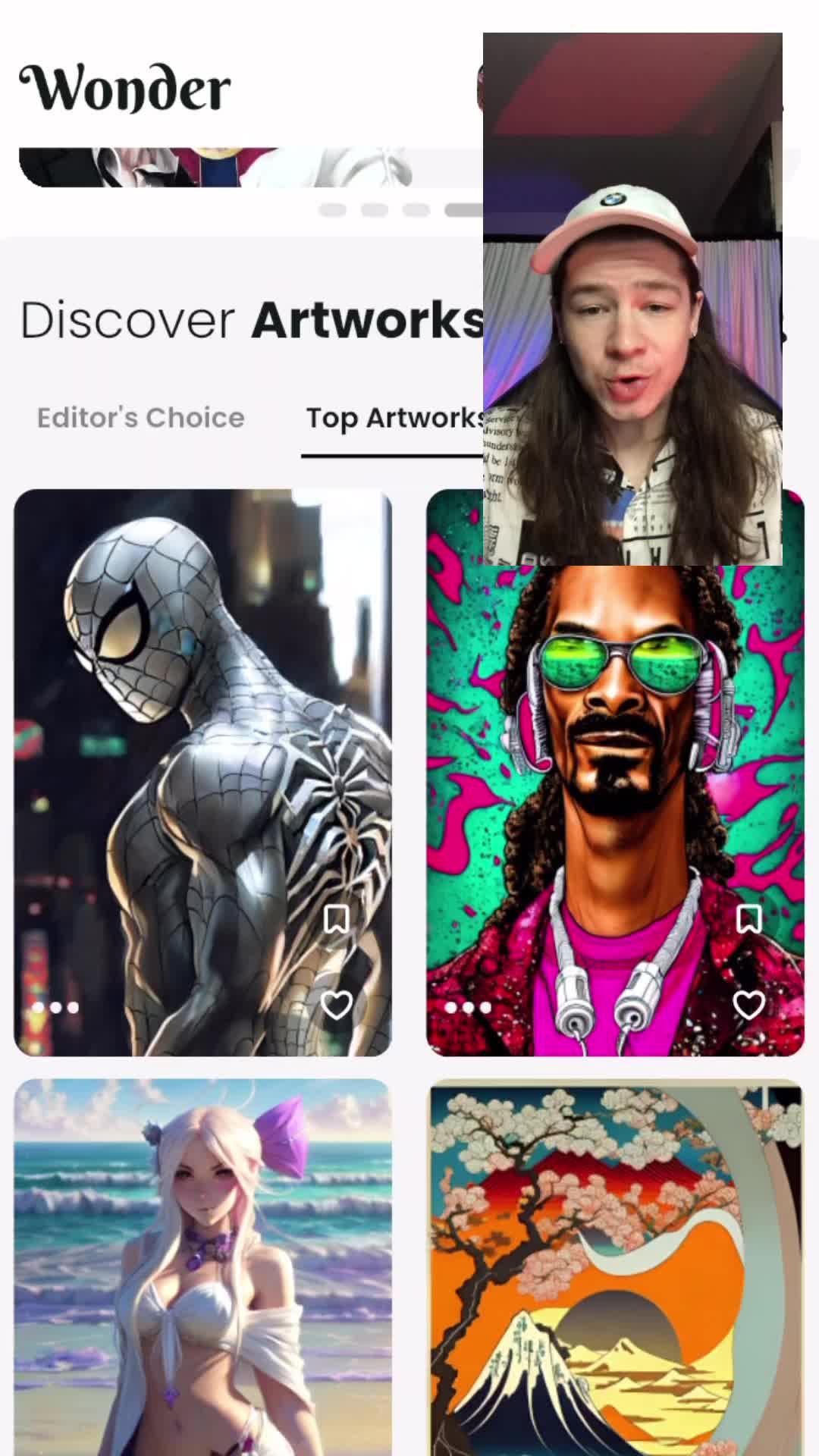The width and height of the screenshot is (819, 1456).
Task: Open the anime girl beach artwork
Action: [x=205, y=1289]
